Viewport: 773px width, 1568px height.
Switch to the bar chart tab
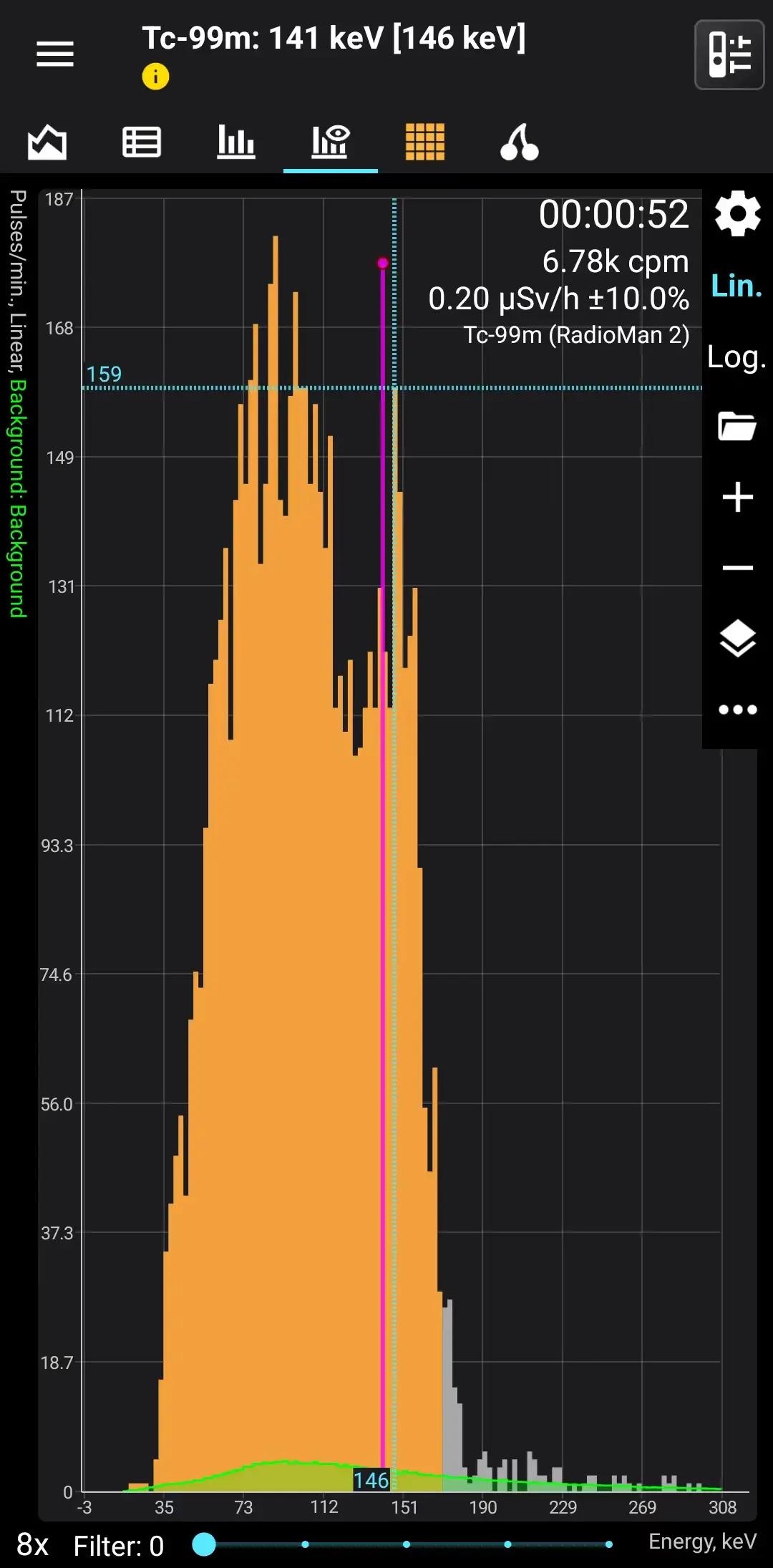(236, 142)
